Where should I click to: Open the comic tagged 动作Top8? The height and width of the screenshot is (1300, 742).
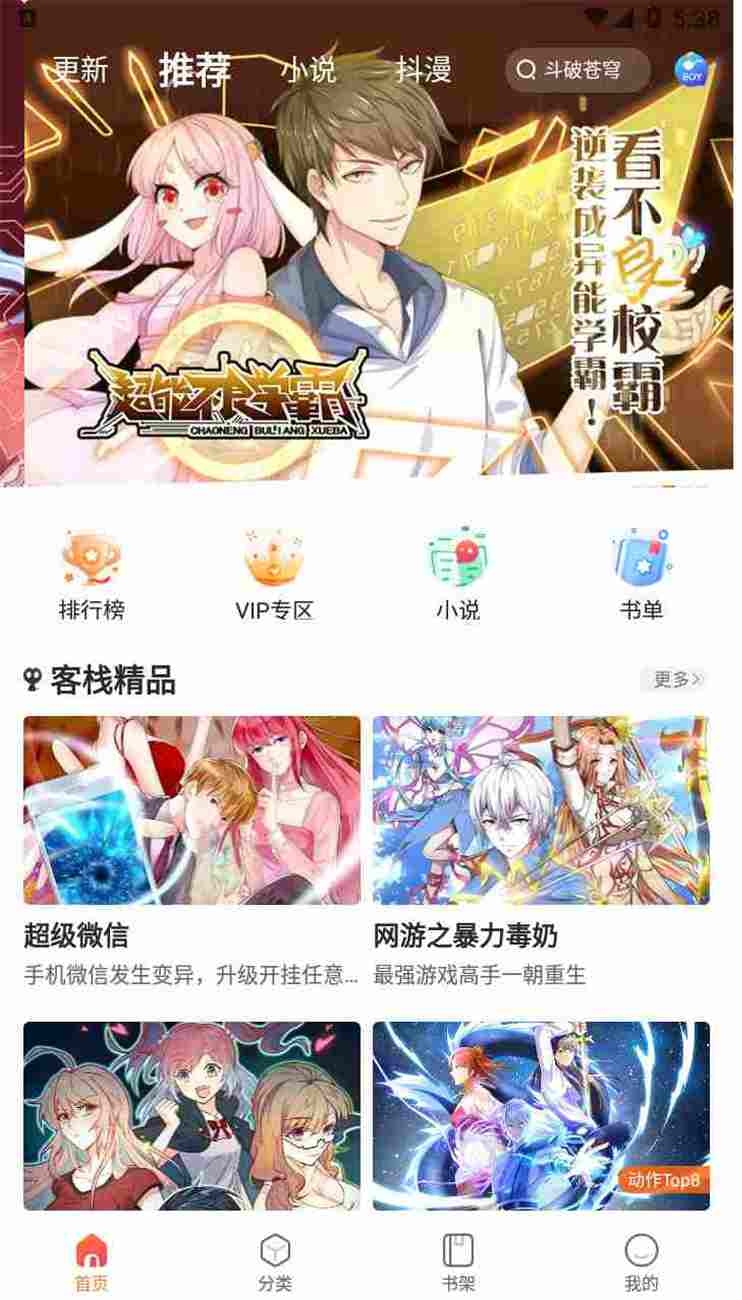pos(541,1116)
